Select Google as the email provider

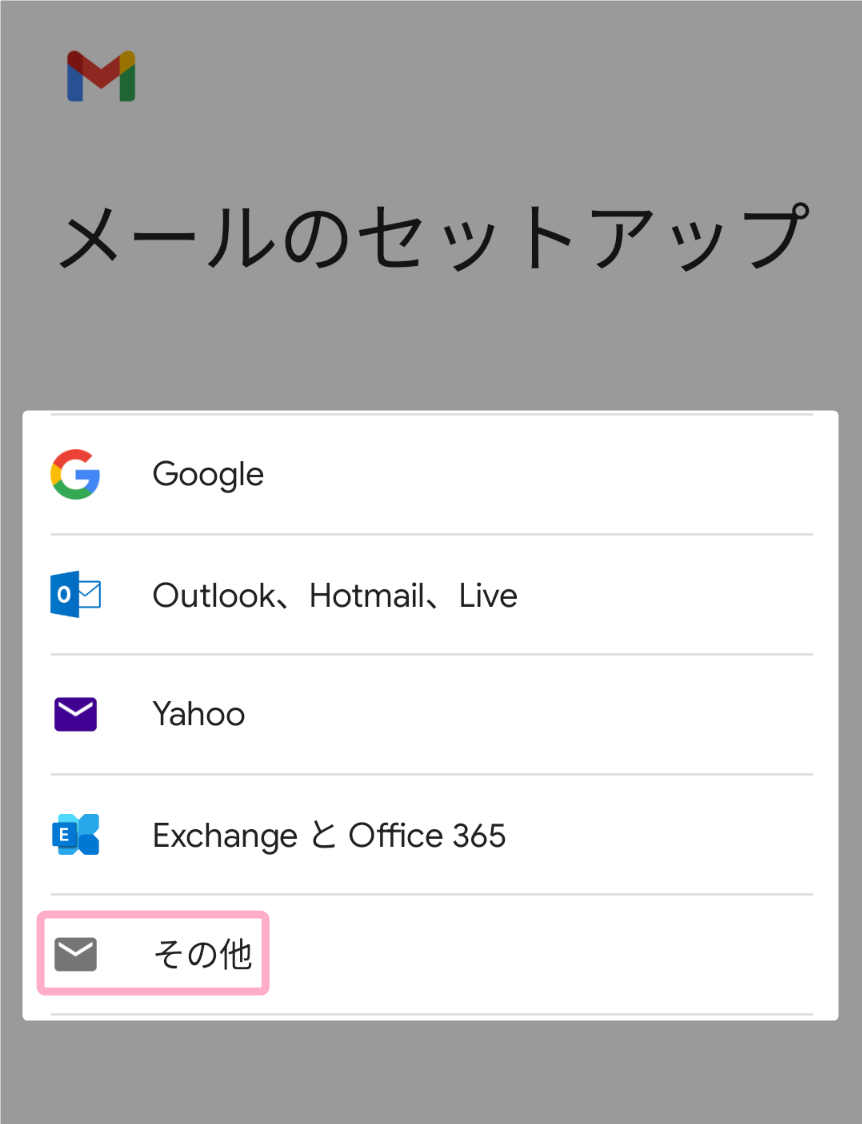point(208,474)
